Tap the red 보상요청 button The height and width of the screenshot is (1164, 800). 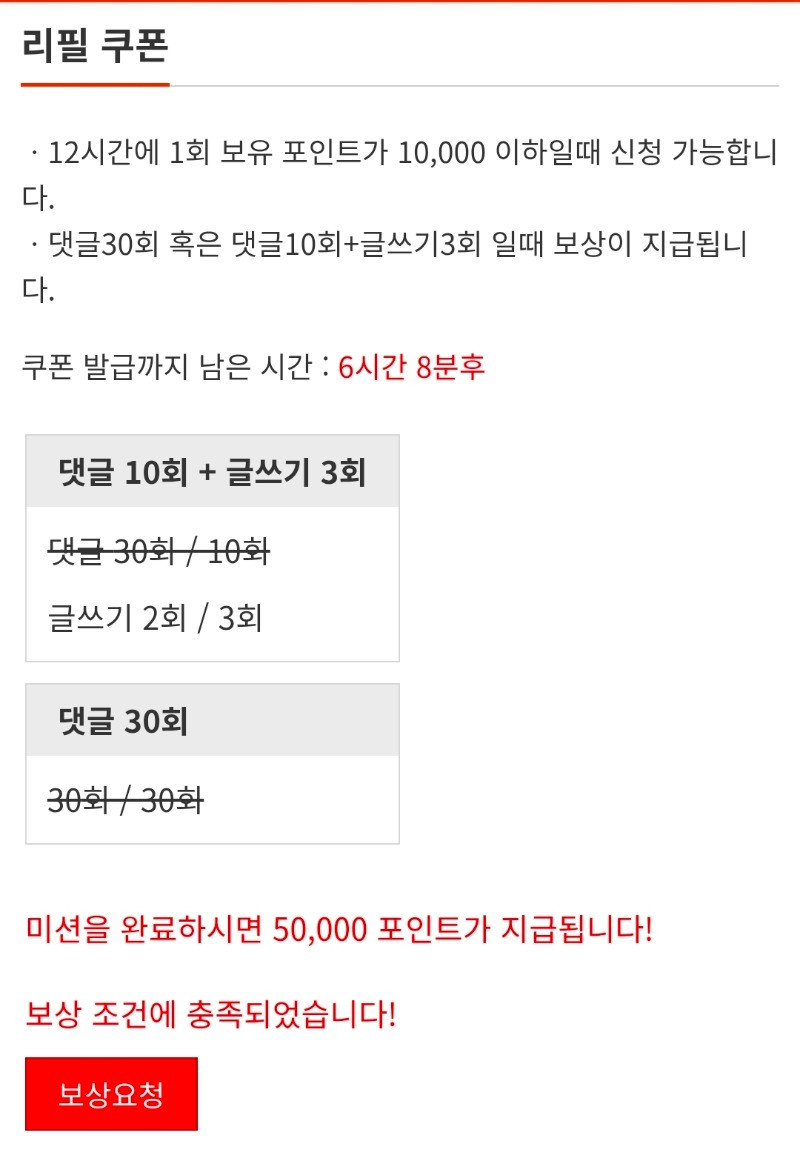click(111, 1094)
